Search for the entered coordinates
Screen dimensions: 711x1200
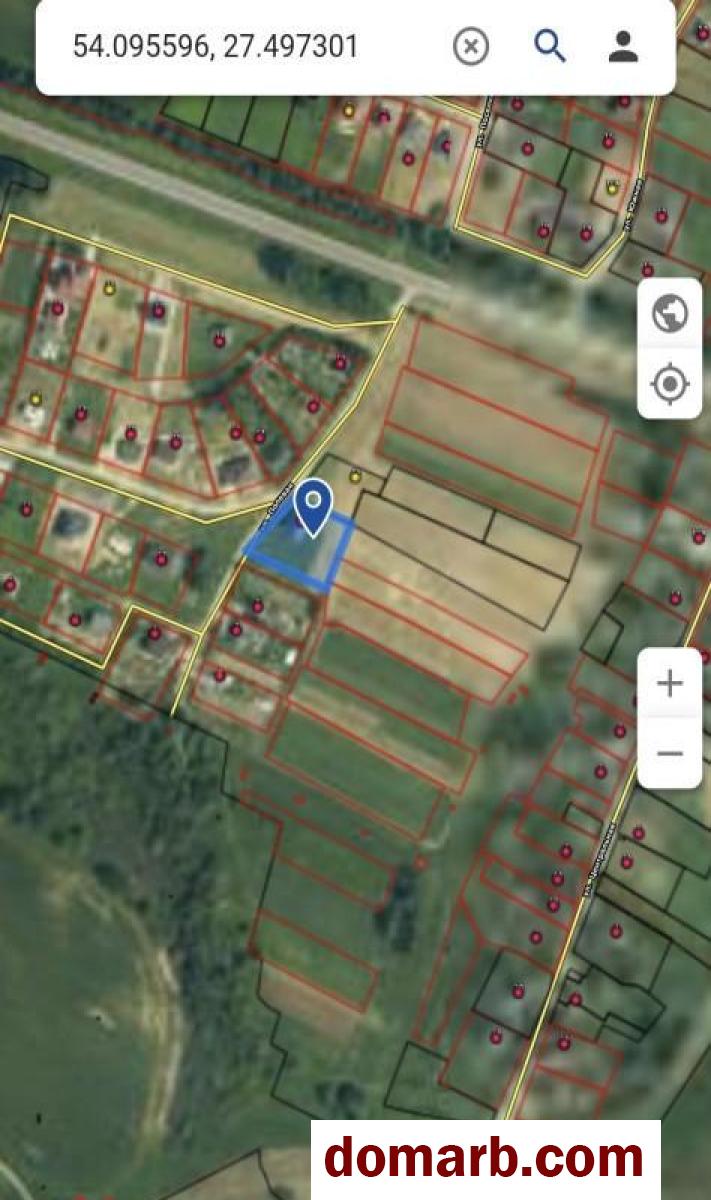[x=549, y=46]
